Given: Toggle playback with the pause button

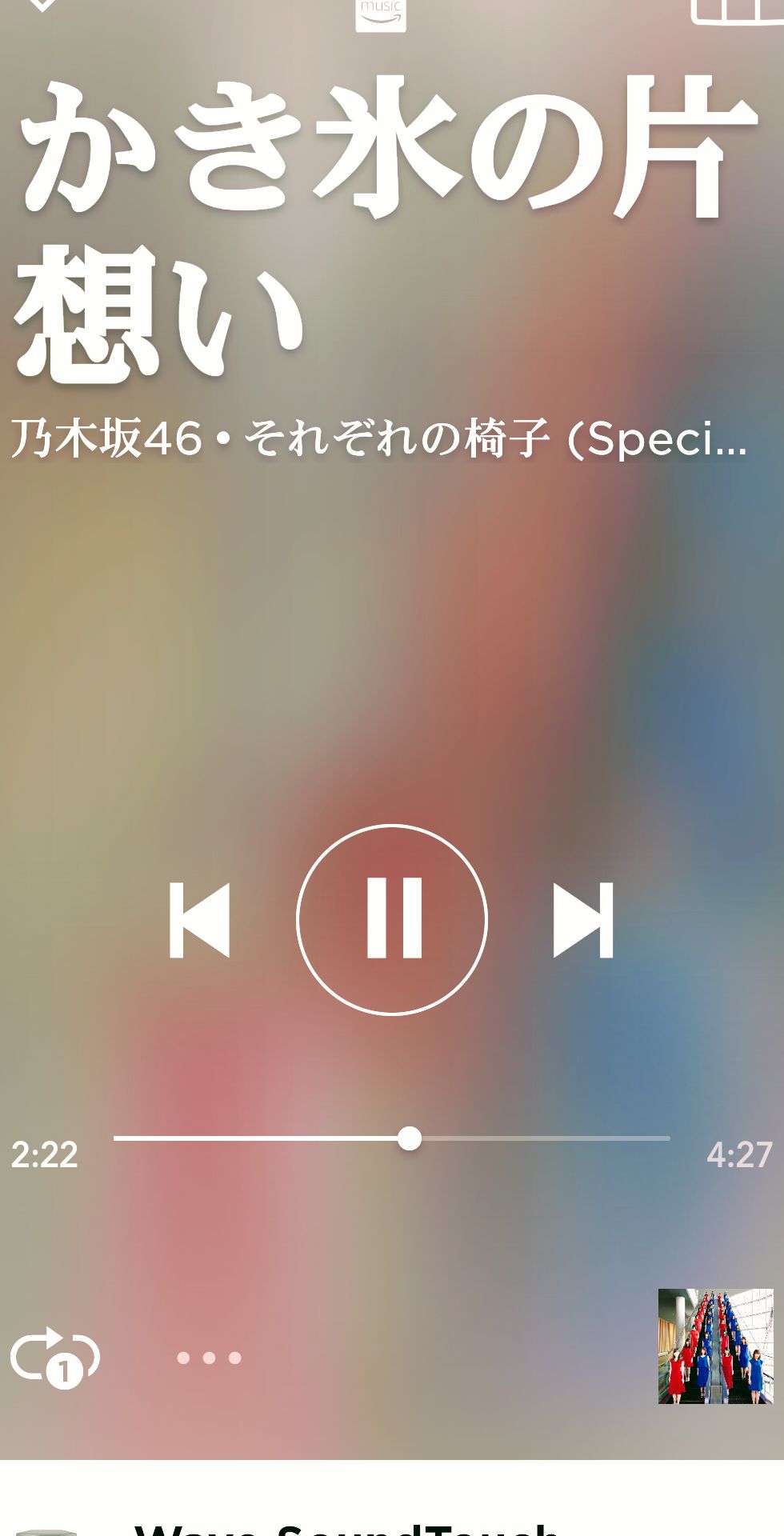Looking at the screenshot, I should pyautogui.click(x=392, y=918).
